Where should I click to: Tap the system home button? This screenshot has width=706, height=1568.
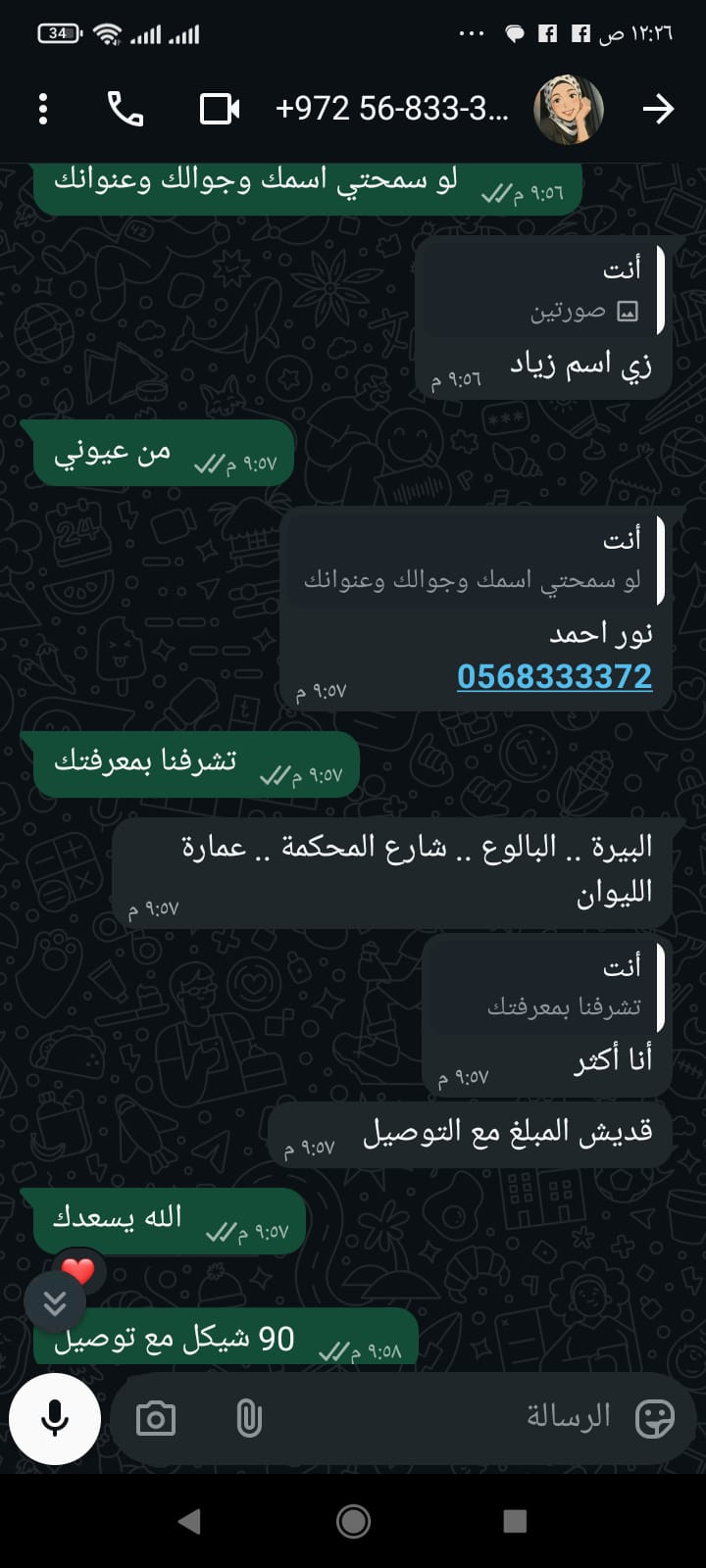(353, 1521)
